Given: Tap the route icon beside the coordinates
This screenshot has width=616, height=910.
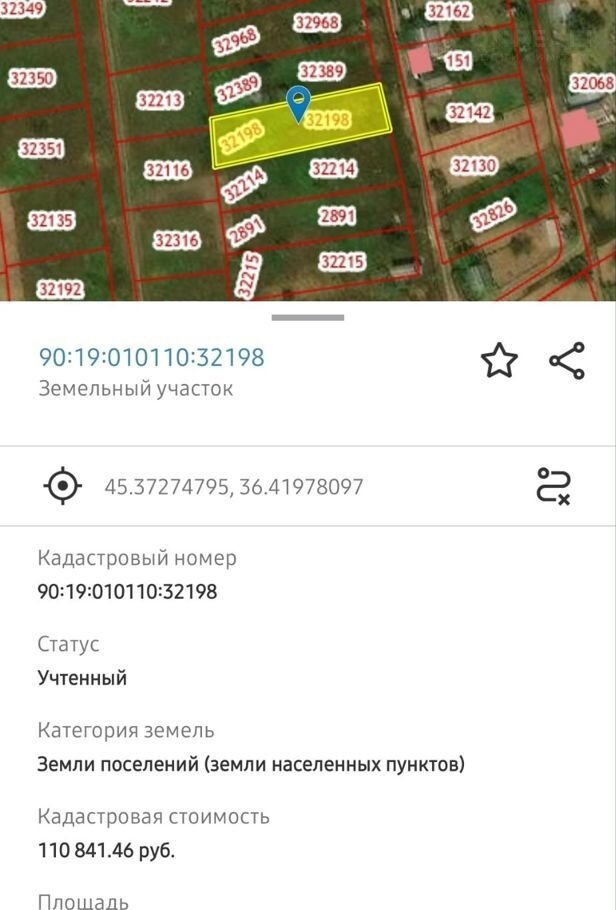Looking at the screenshot, I should click(553, 485).
